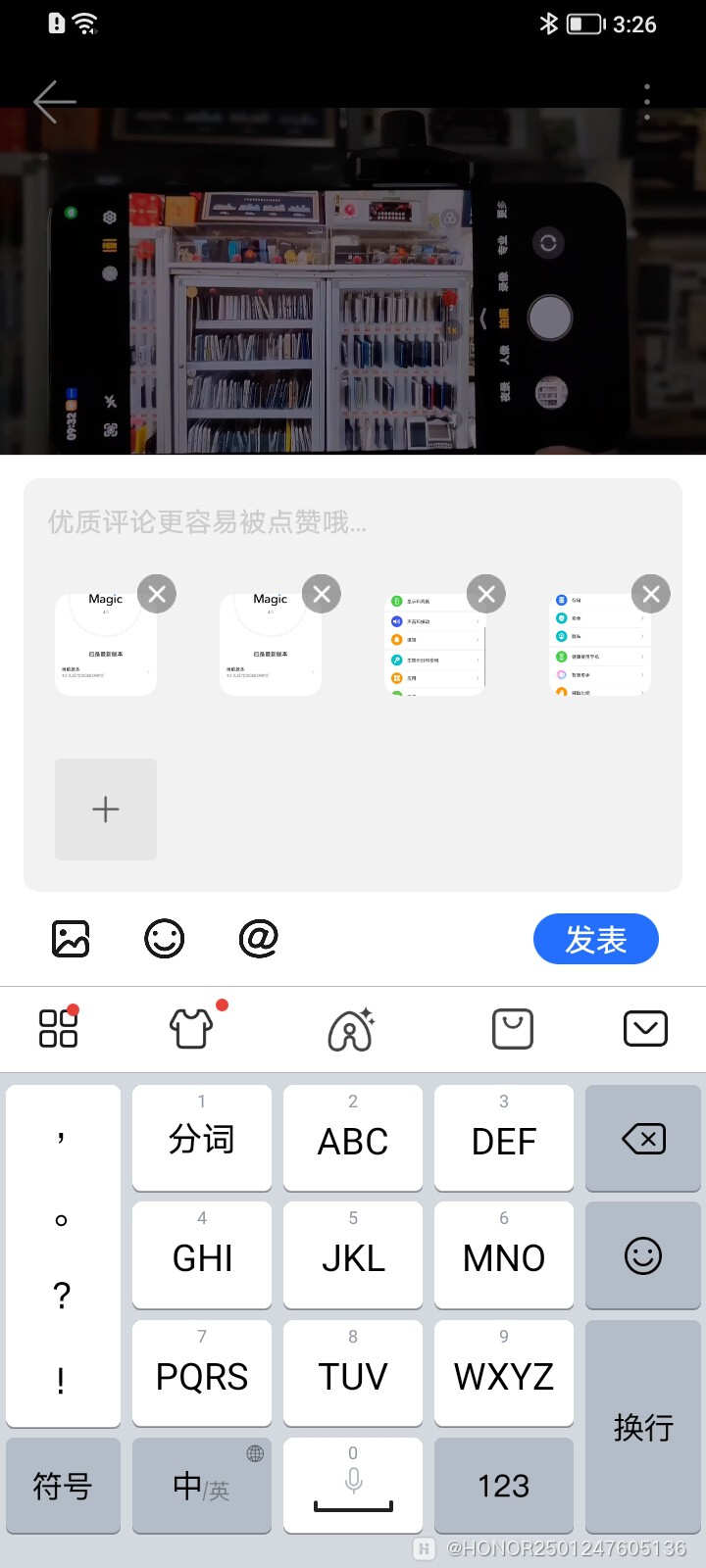This screenshot has width=706, height=1568.
Task: Collapse the keyboard with down arrow
Action: pyautogui.click(x=645, y=1028)
